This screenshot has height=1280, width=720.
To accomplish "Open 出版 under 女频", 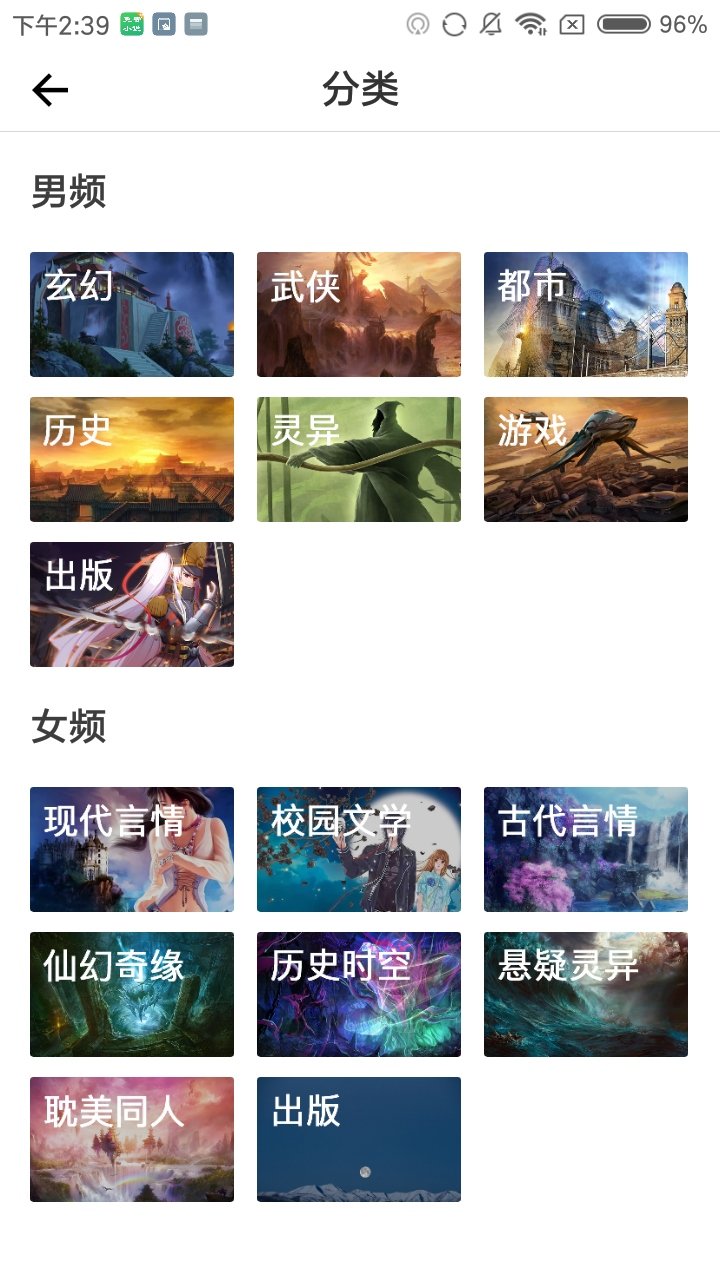I will click(x=359, y=1139).
